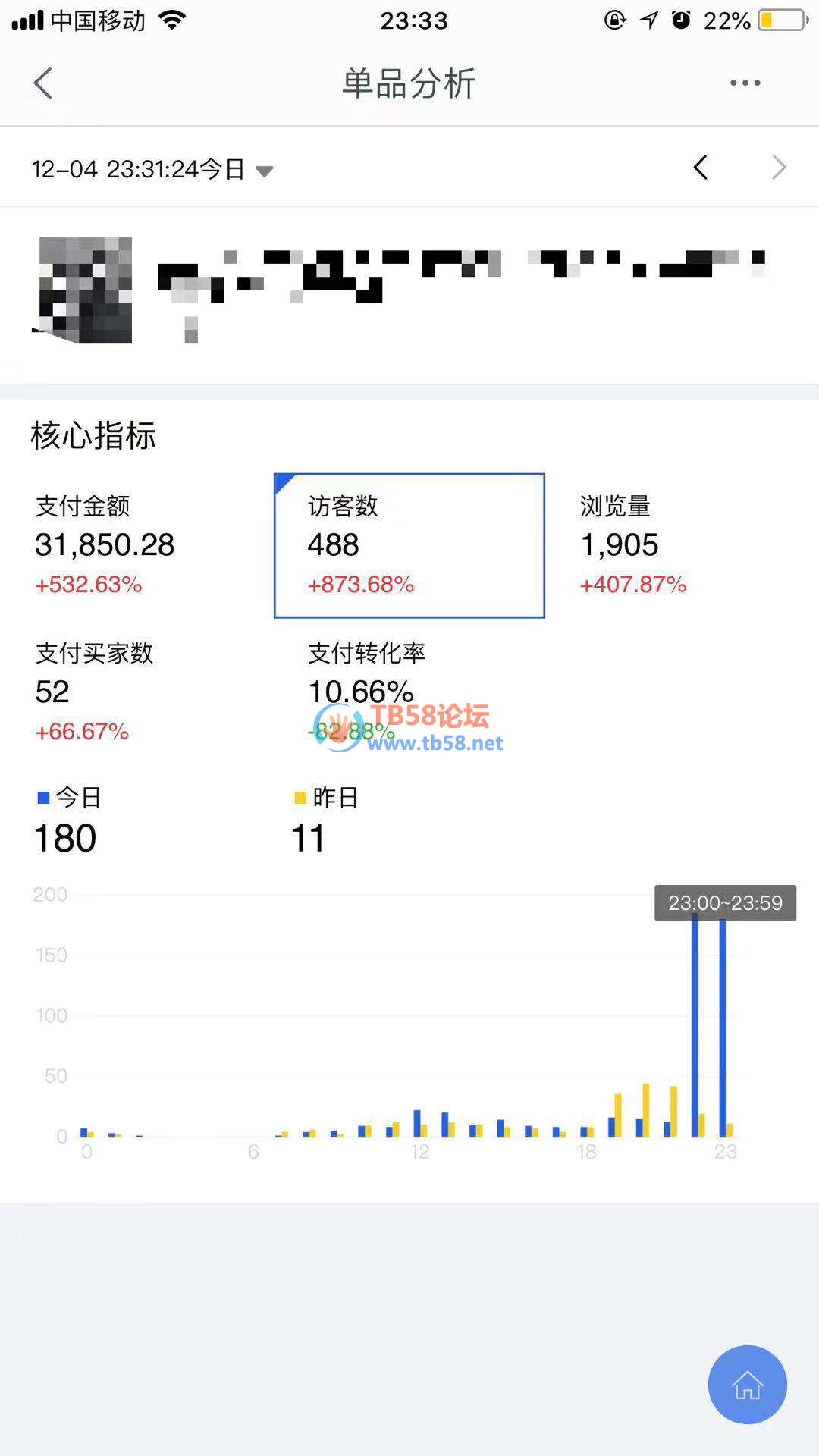
Task: Select the 支付转化率 metric
Action: pos(409,692)
